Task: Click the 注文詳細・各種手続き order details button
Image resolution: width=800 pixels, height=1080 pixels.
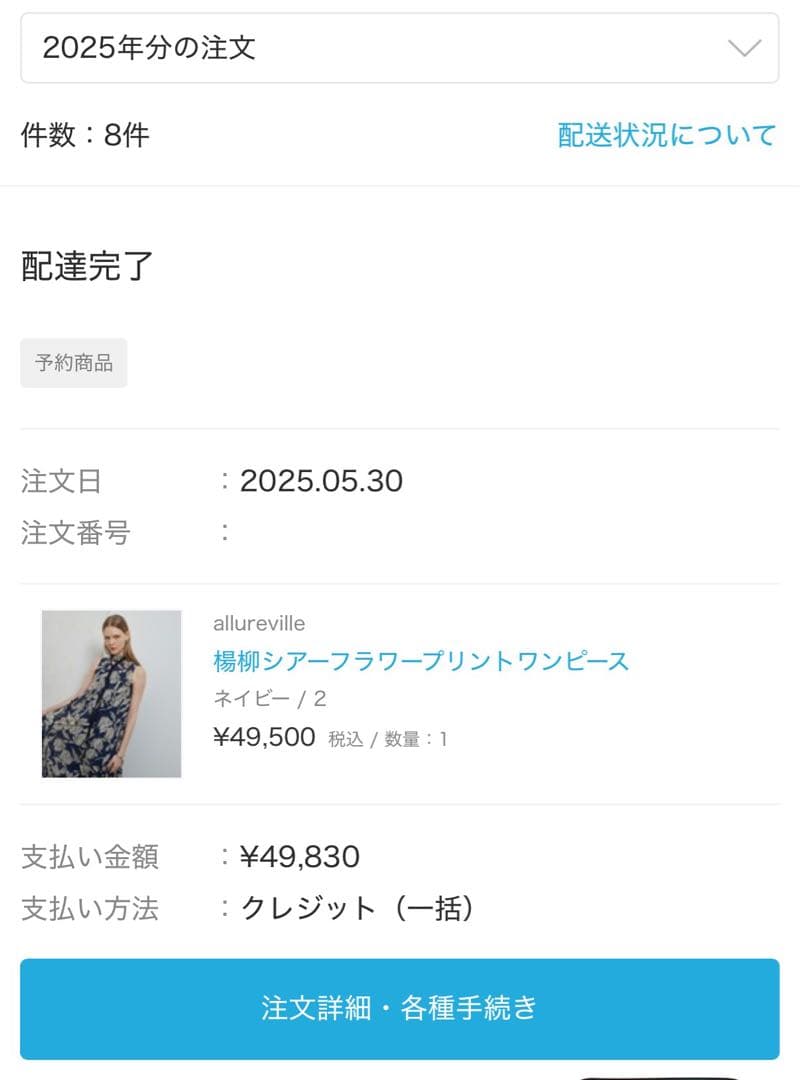Action: (400, 1010)
